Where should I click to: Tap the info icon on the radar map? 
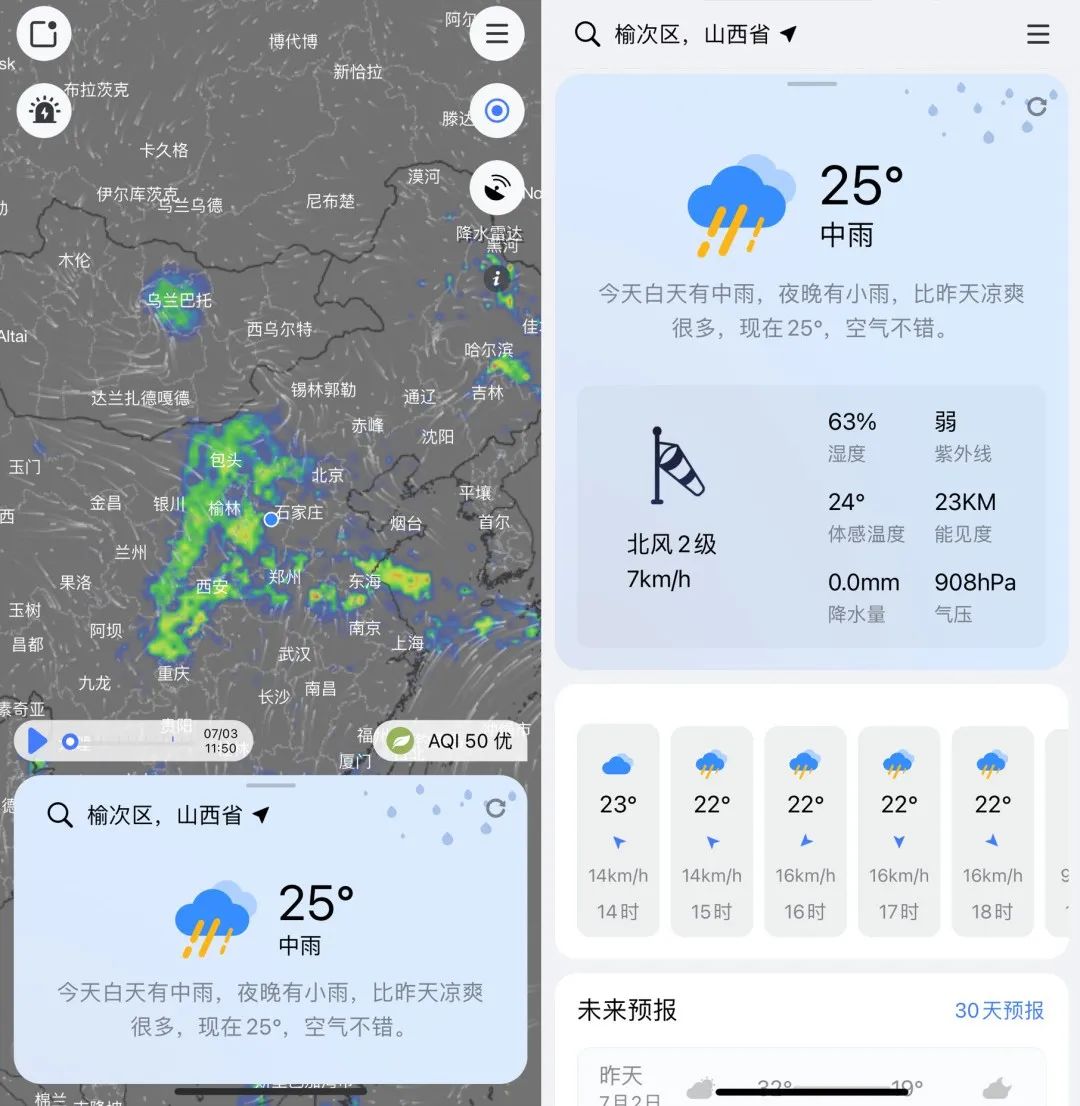pos(497,280)
